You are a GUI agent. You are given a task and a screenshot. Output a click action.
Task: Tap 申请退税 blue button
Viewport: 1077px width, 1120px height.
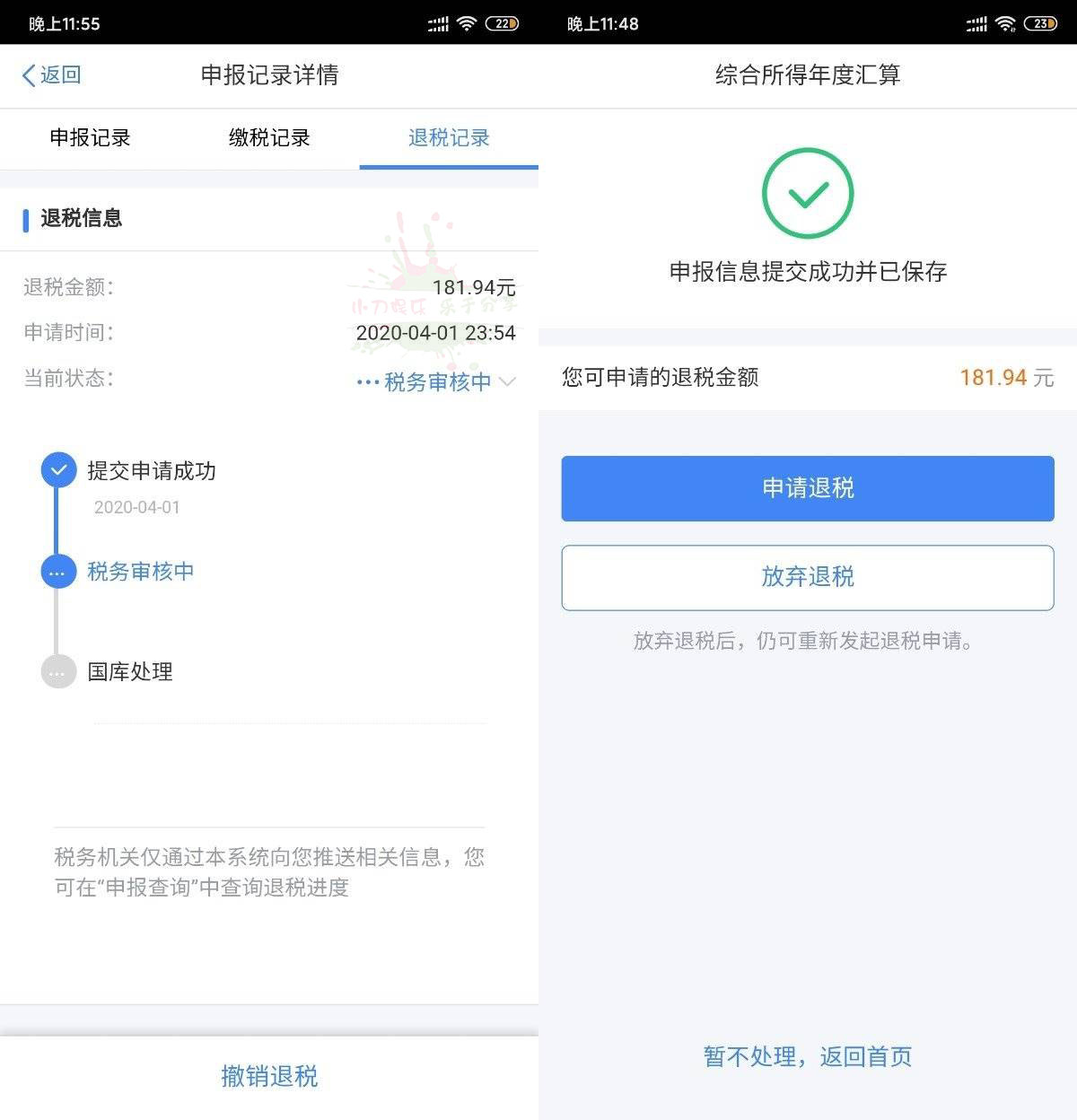pyautogui.click(x=808, y=488)
